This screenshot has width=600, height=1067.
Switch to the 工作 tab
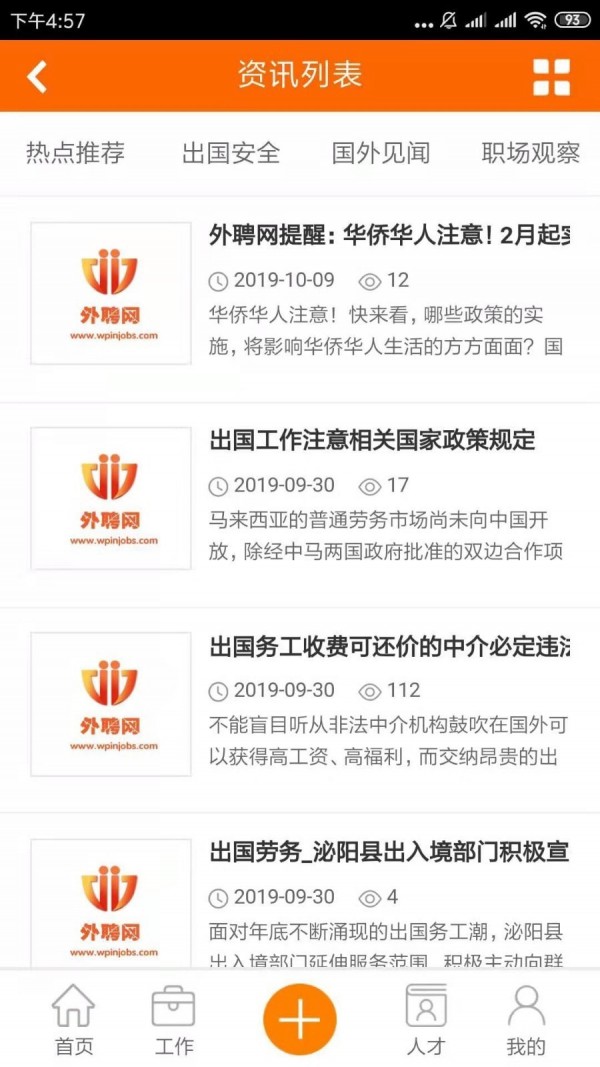click(174, 1020)
